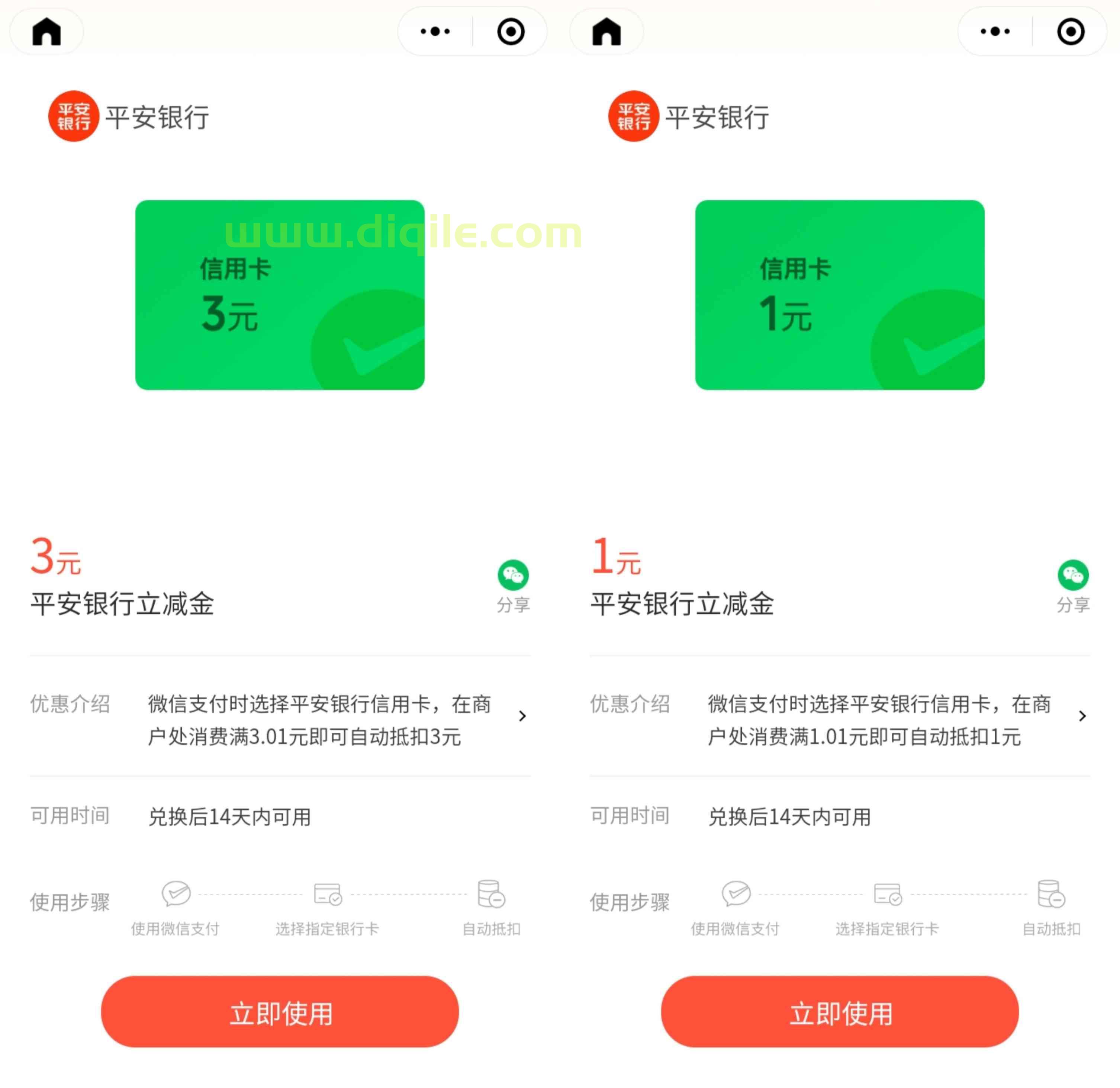Open the more-options menu on the 1元 page

point(995,32)
